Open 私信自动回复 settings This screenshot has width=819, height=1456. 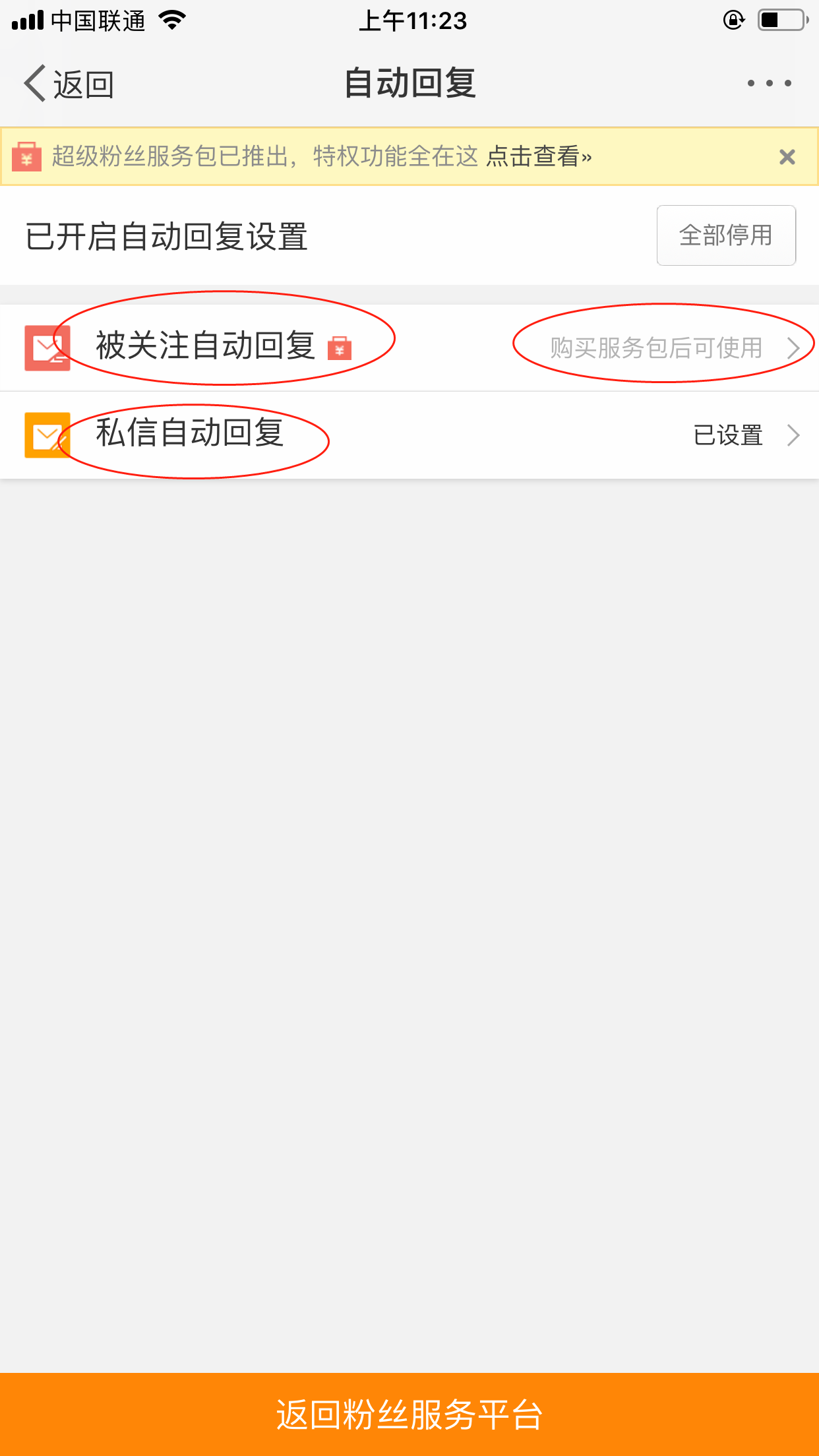click(x=409, y=435)
